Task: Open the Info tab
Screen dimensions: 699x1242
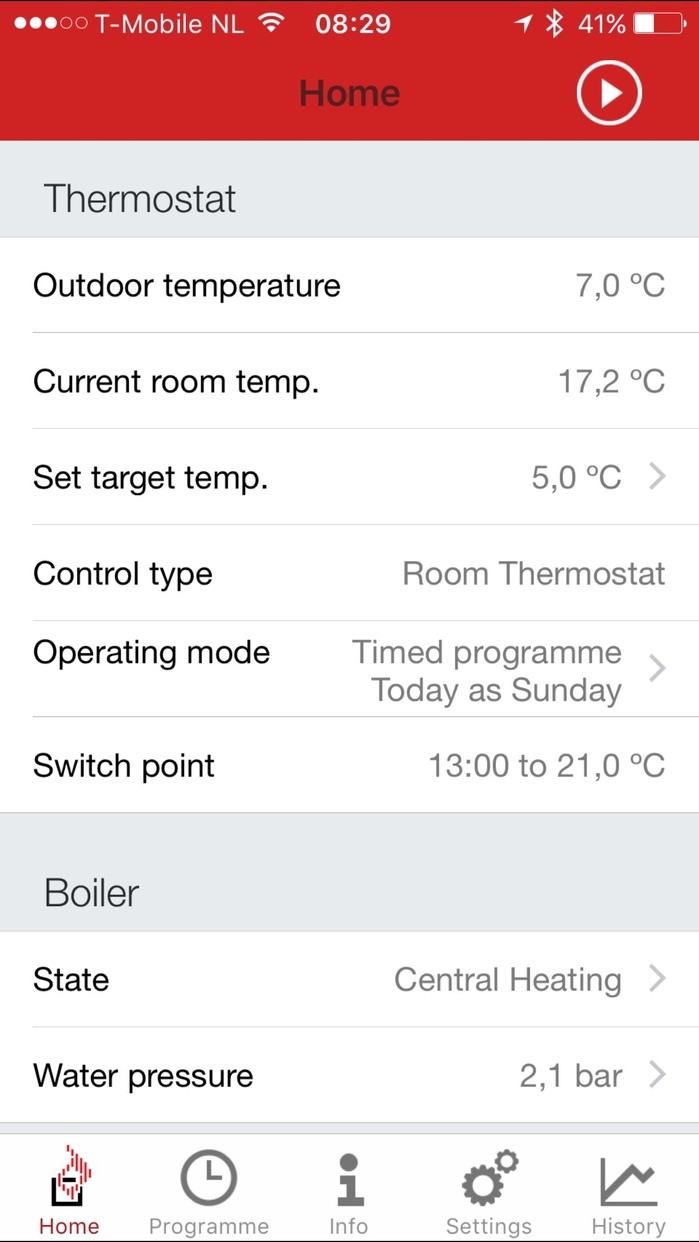Action: click(348, 1192)
